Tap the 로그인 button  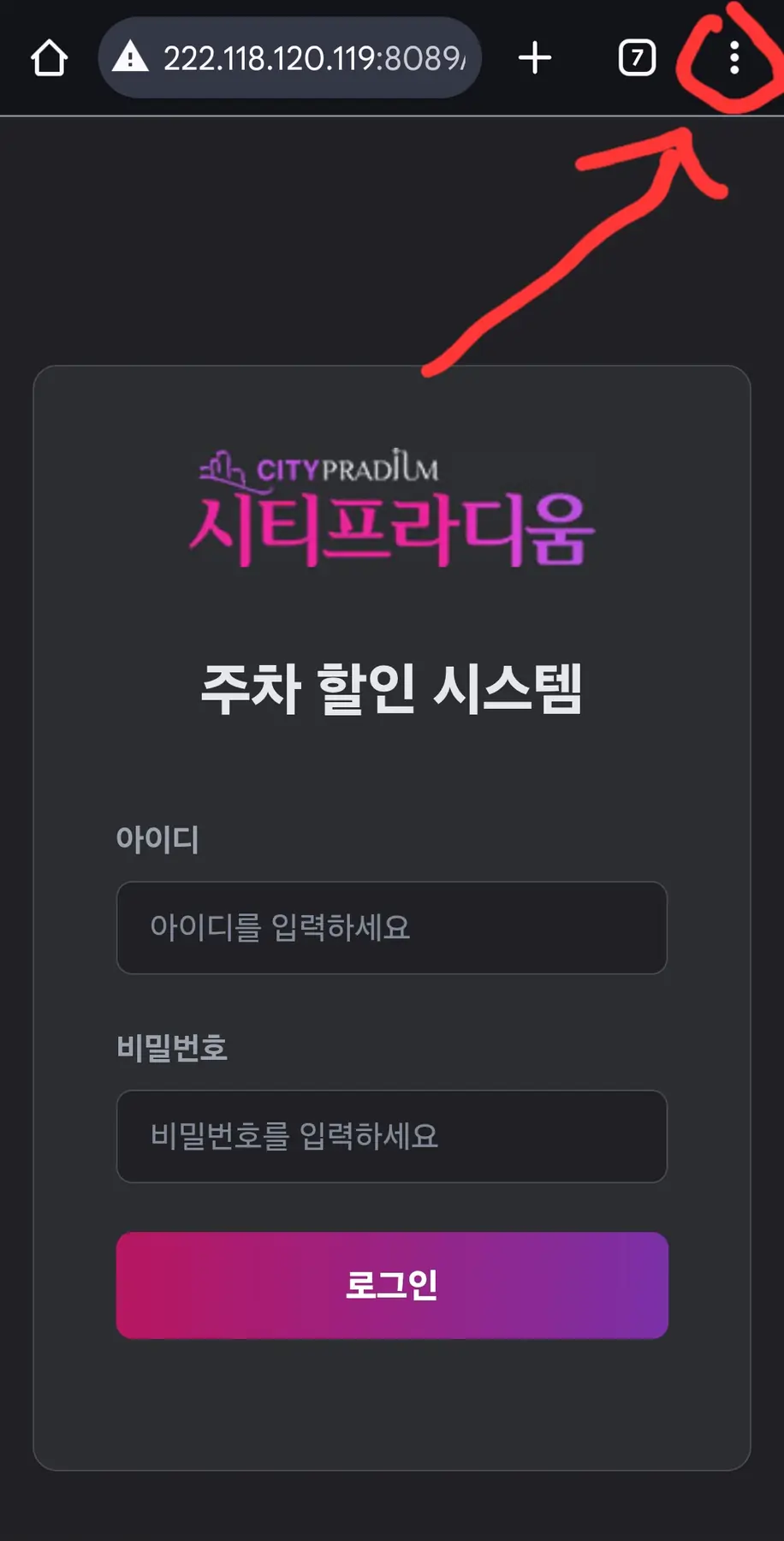click(391, 1285)
